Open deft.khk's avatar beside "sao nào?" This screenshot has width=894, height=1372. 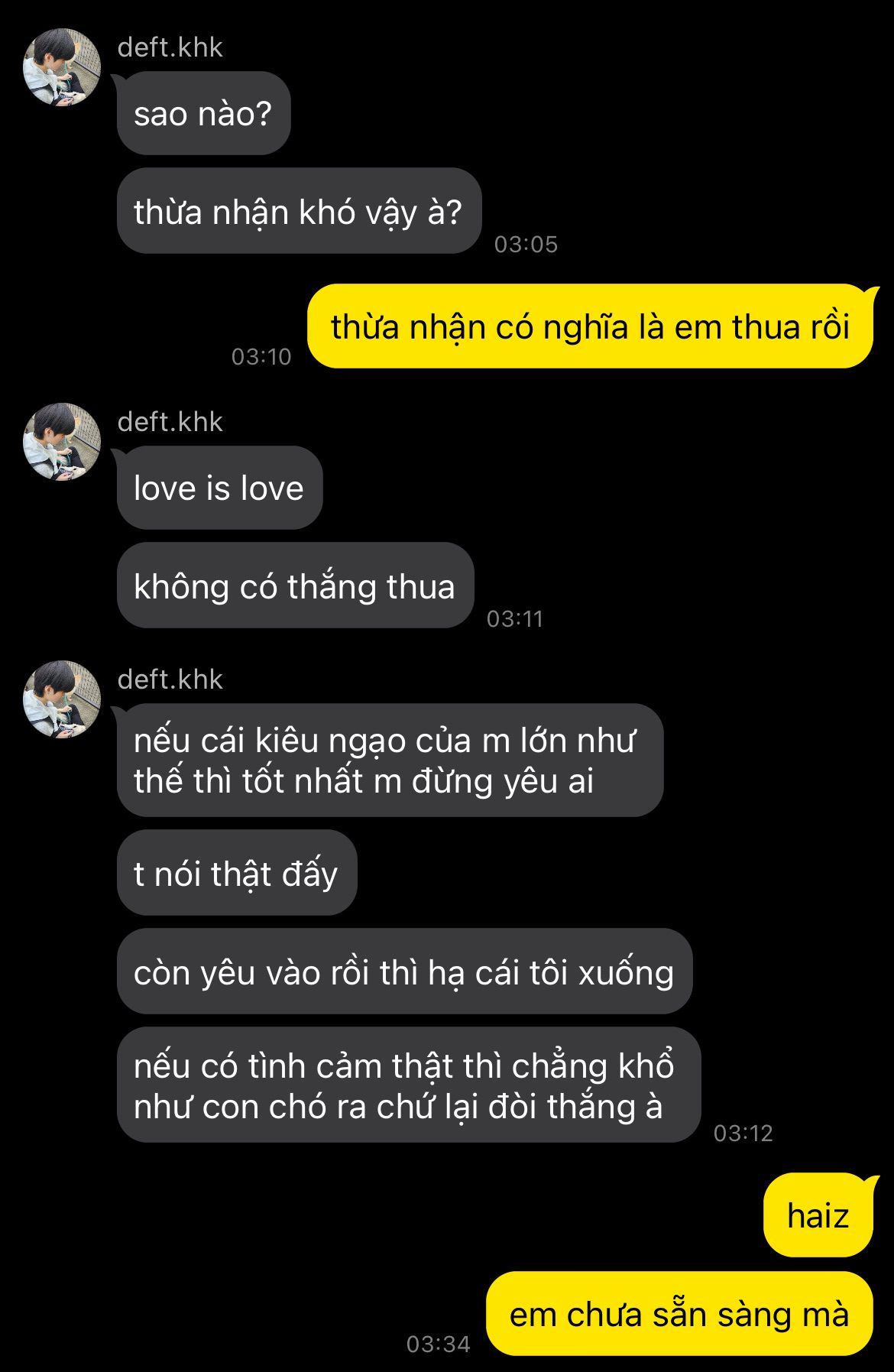point(62,67)
